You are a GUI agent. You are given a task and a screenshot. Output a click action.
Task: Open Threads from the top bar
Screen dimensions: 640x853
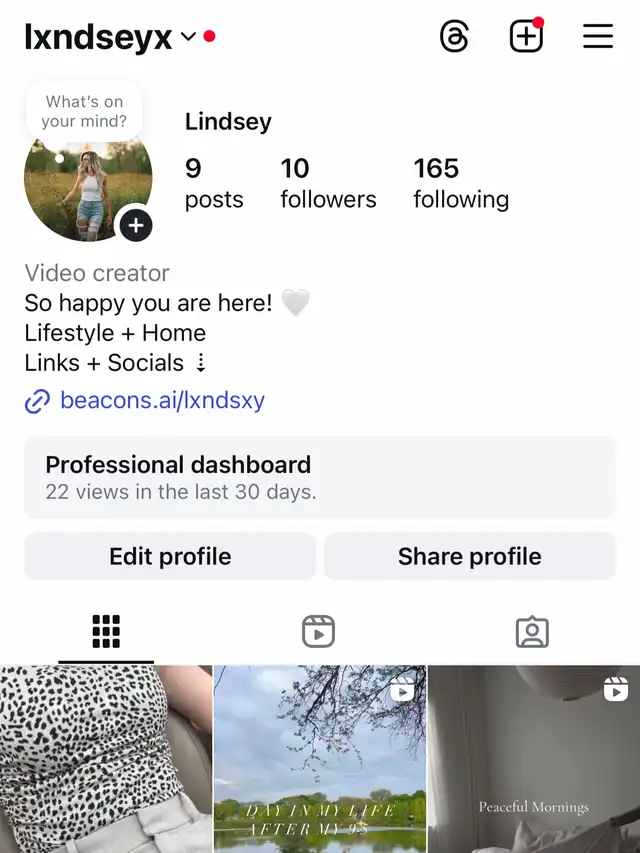(454, 38)
